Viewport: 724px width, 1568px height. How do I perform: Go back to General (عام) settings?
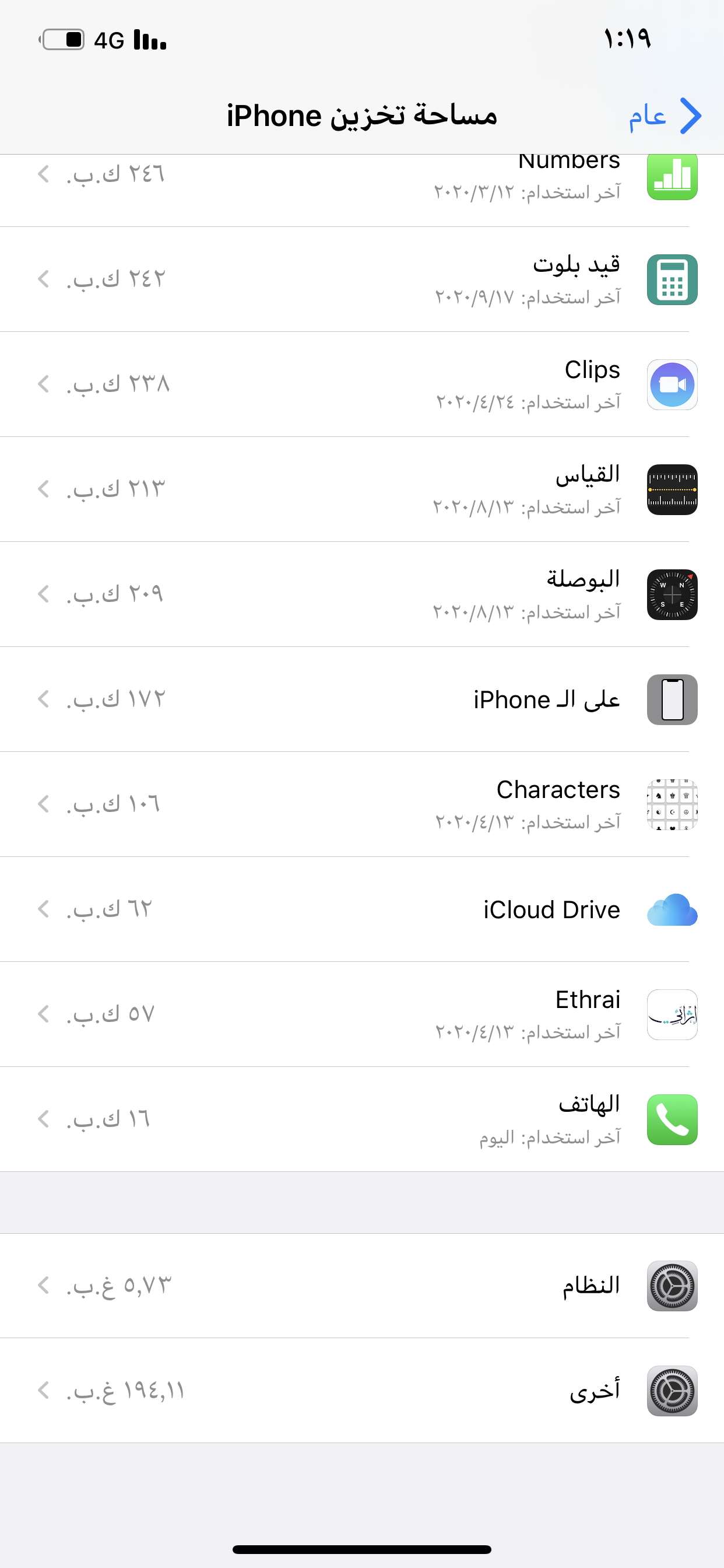pyautogui.click(x=665, y=116)
